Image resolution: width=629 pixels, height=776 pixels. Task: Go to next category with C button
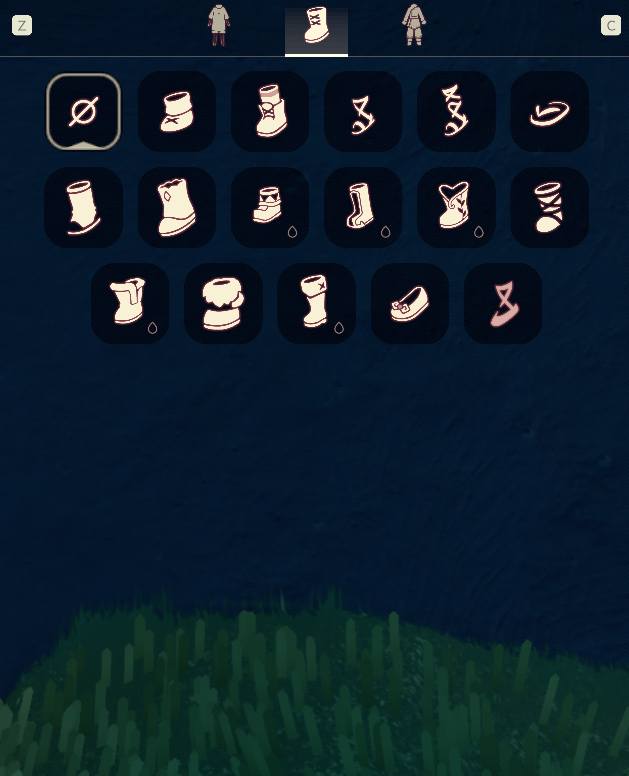(610, 25)
